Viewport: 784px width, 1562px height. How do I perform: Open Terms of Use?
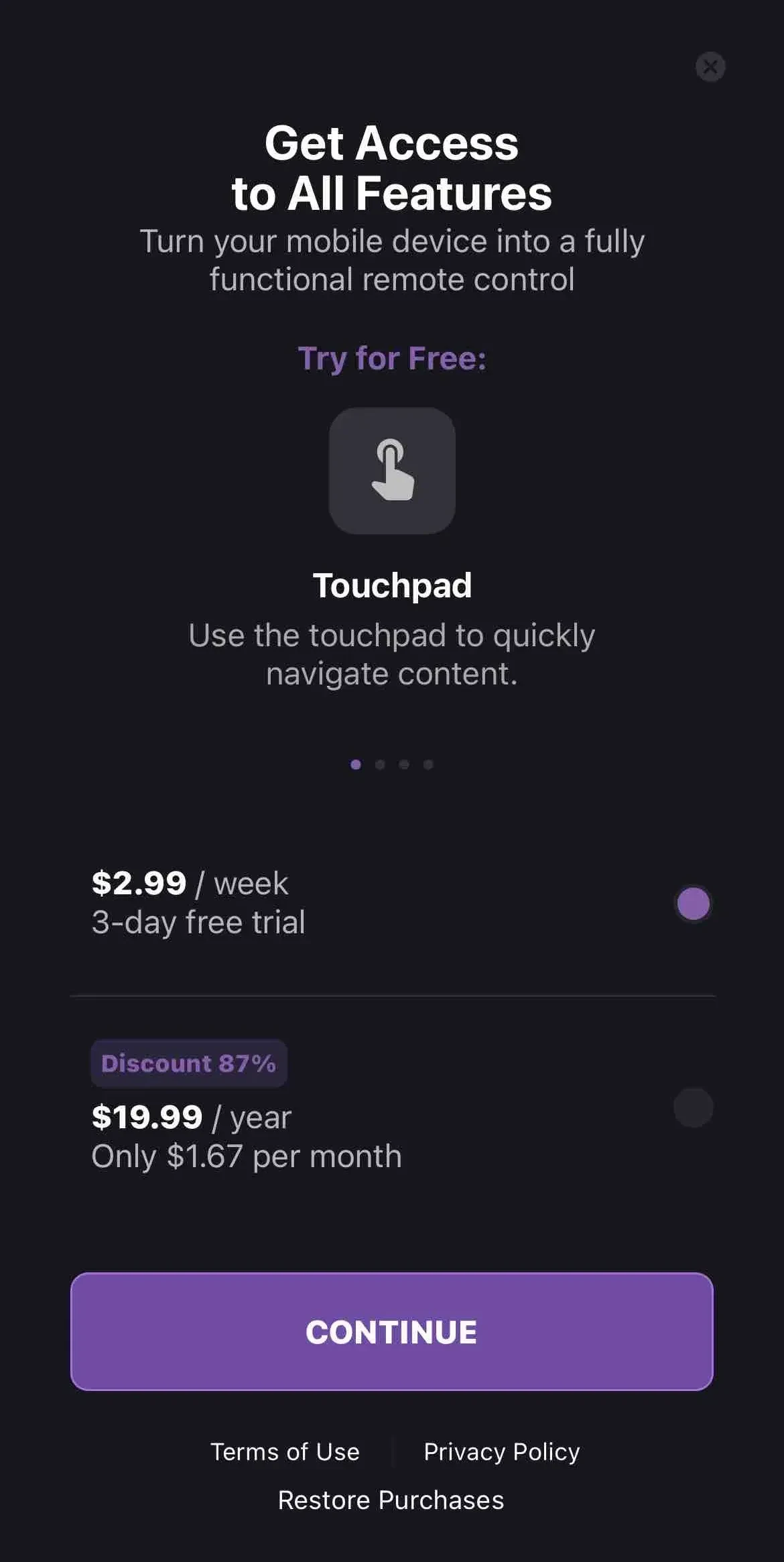(x=285, y=1452)
